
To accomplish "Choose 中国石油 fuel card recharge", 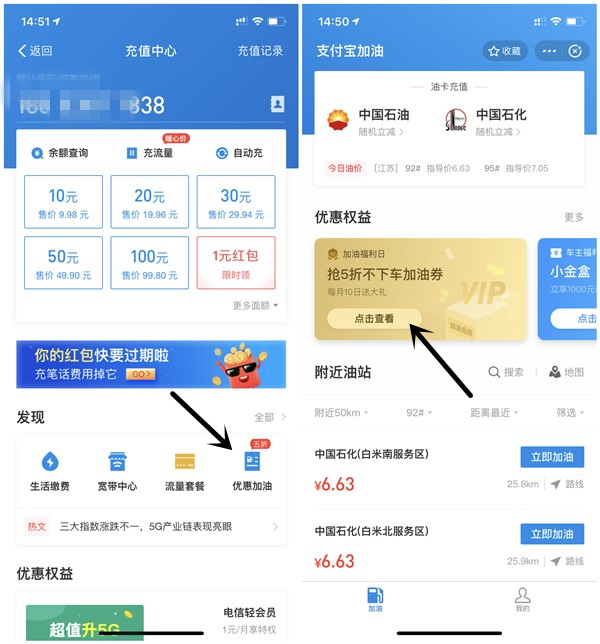I will (370, 121).
